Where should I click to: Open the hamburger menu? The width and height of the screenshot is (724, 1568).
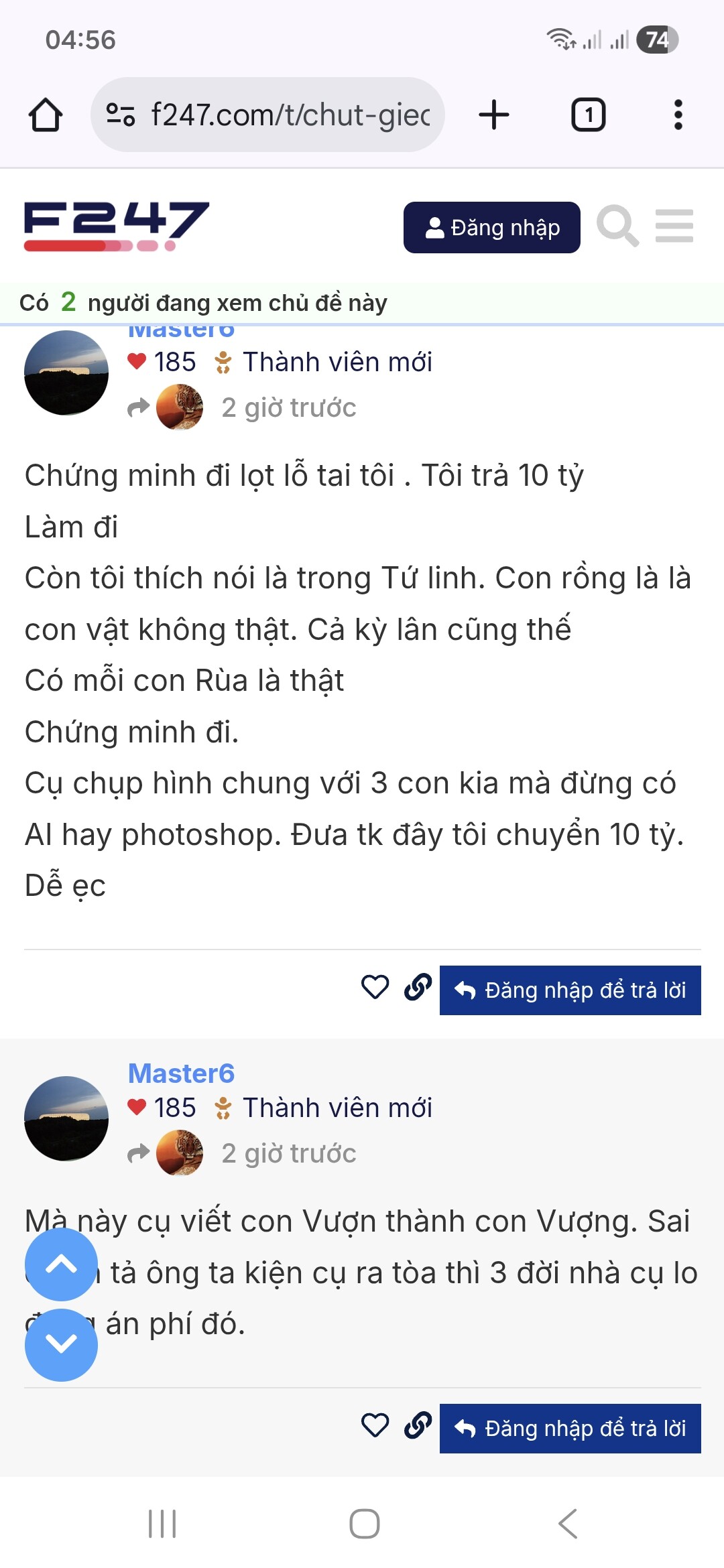click(x=674, y=226)
